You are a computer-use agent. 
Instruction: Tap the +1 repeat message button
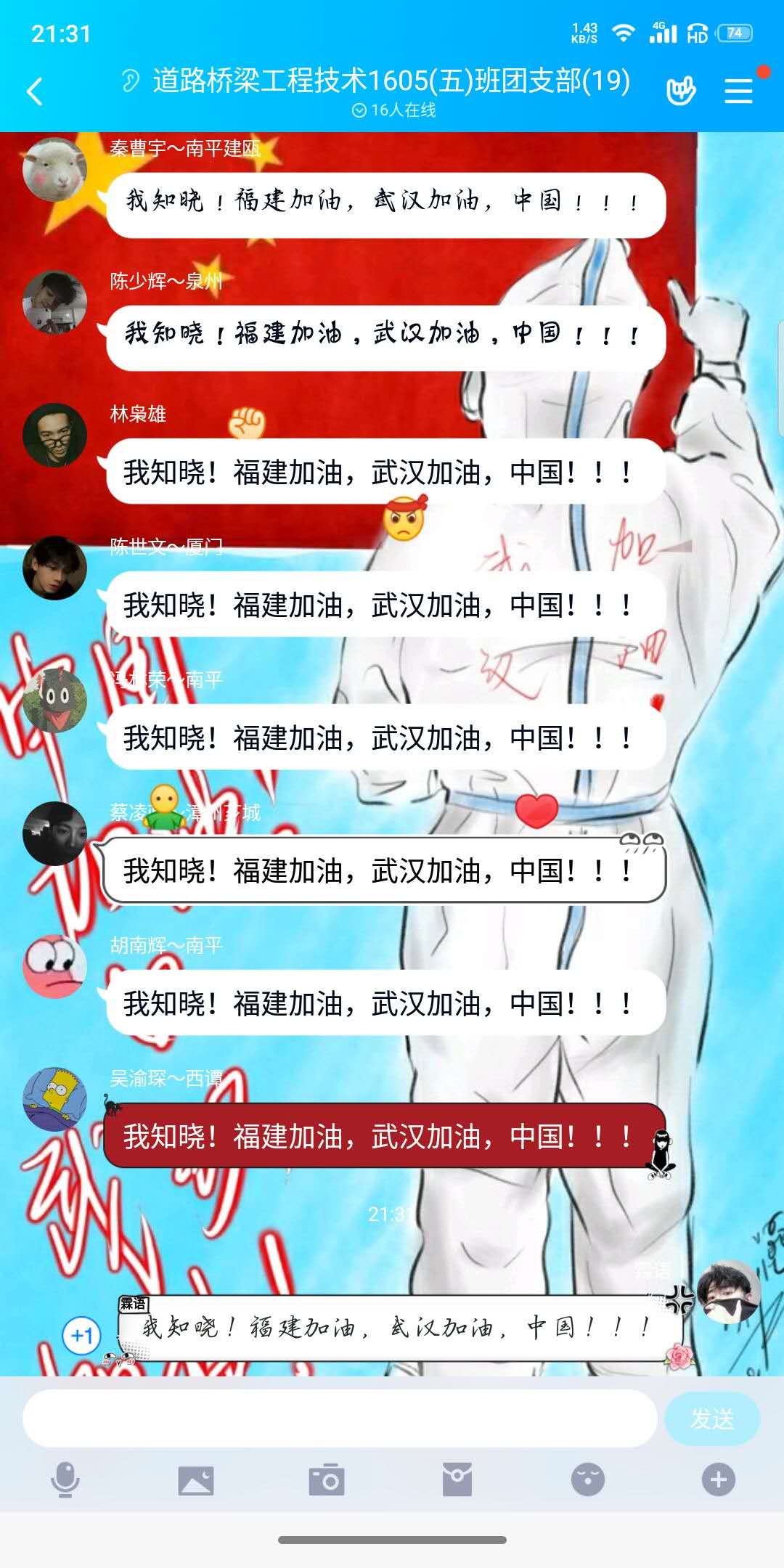click(81, 1336)
